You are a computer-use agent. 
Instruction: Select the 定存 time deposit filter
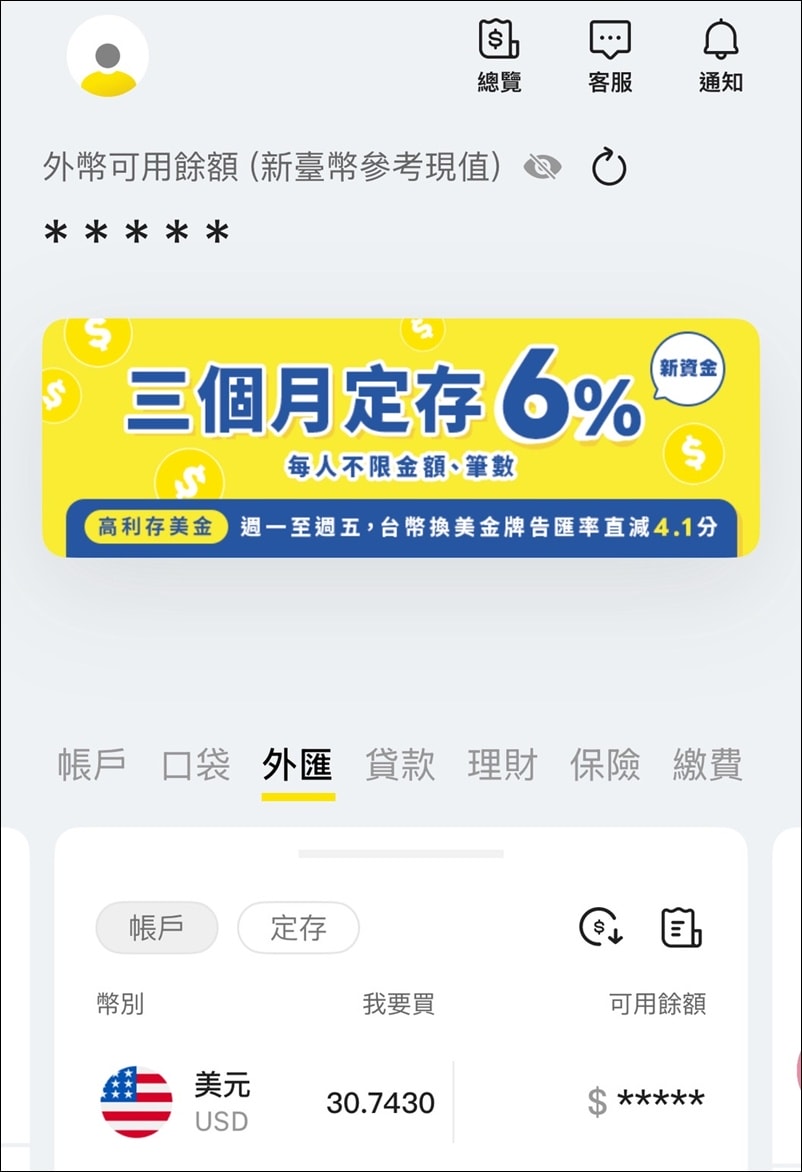point(298,928)
